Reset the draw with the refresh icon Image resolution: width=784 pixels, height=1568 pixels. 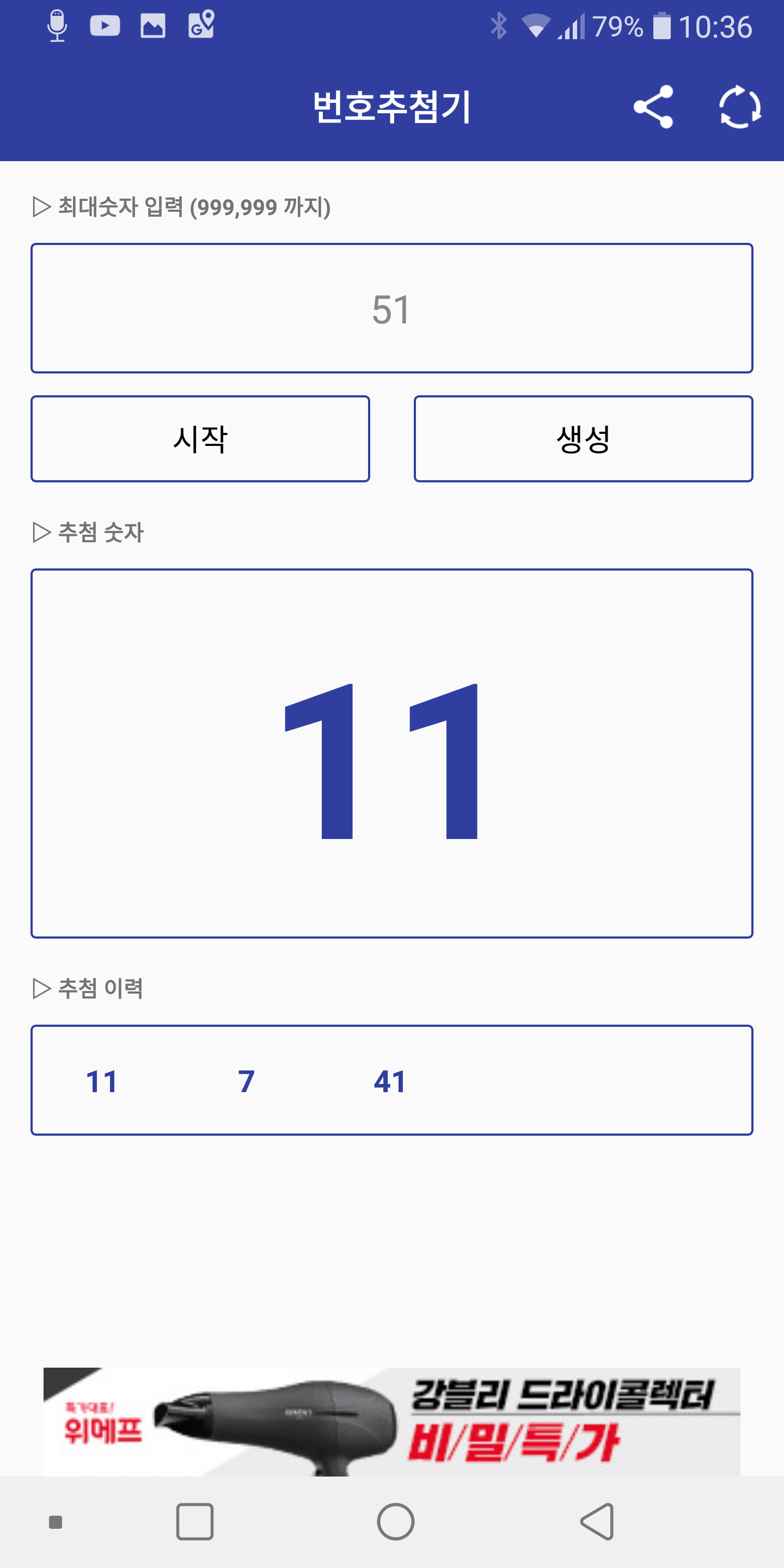(739, 107)
